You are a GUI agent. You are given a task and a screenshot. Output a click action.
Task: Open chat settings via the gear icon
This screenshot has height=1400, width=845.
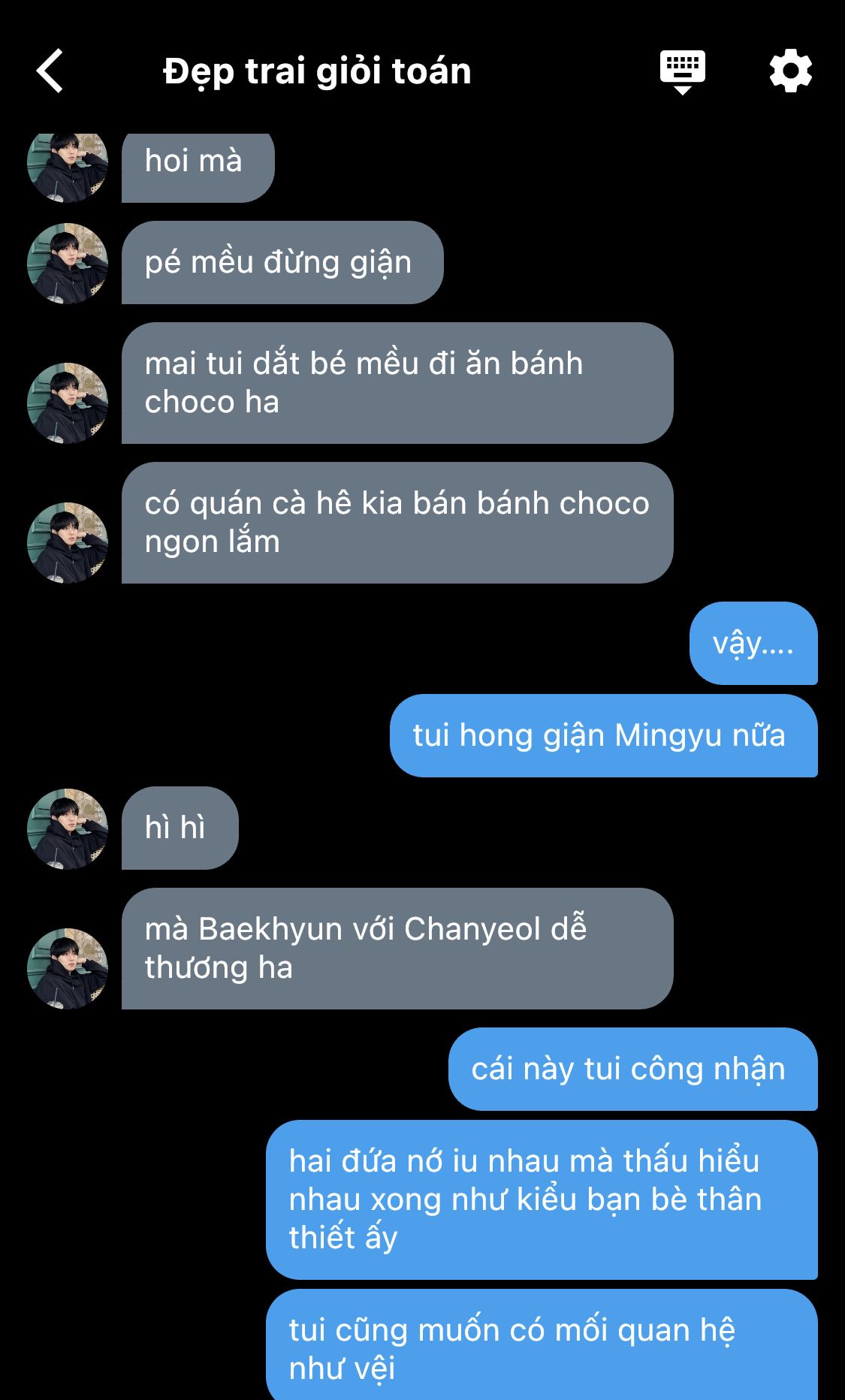(x=791, y=71)
